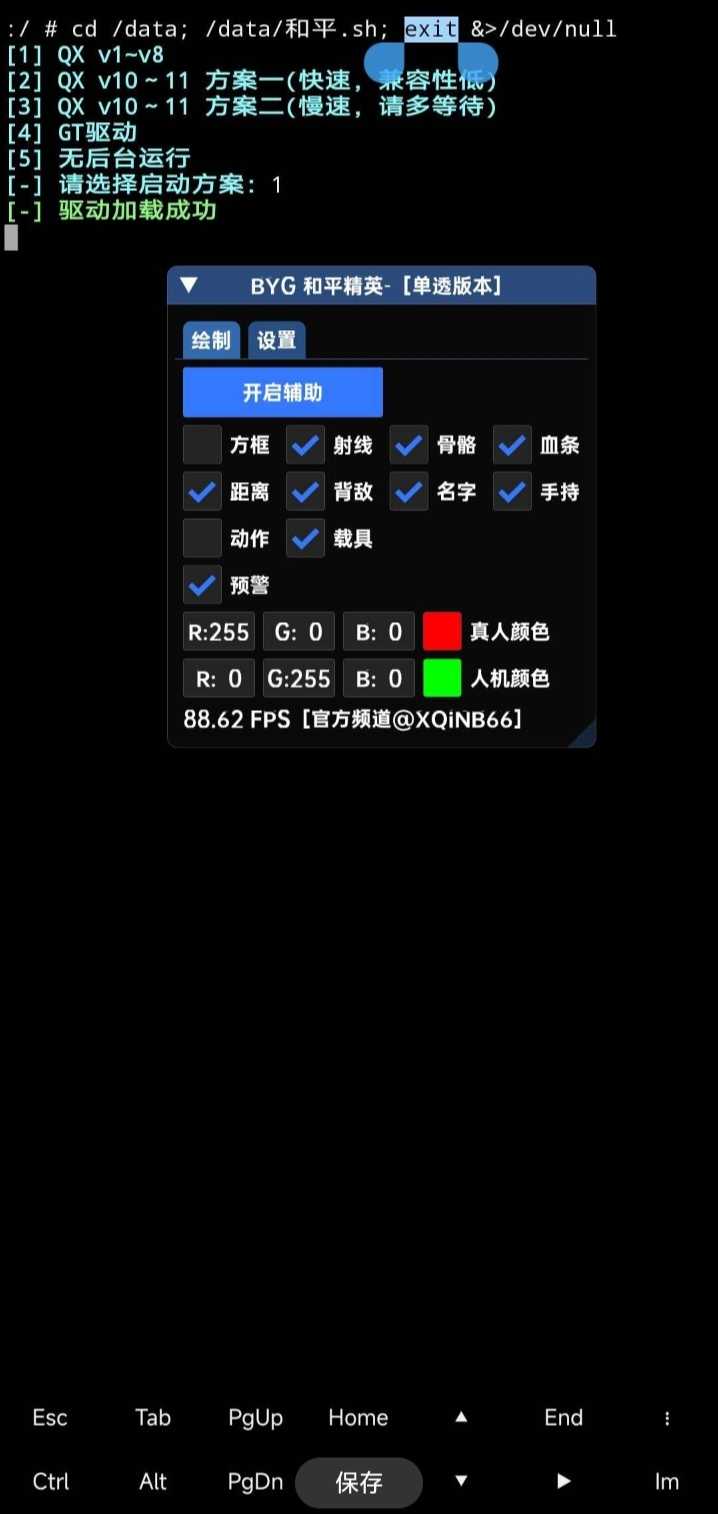Screen dimensions: 718x1514
Task: Switch to the 设置 tab
Action: pyautogui.click(x=276, y=340)
